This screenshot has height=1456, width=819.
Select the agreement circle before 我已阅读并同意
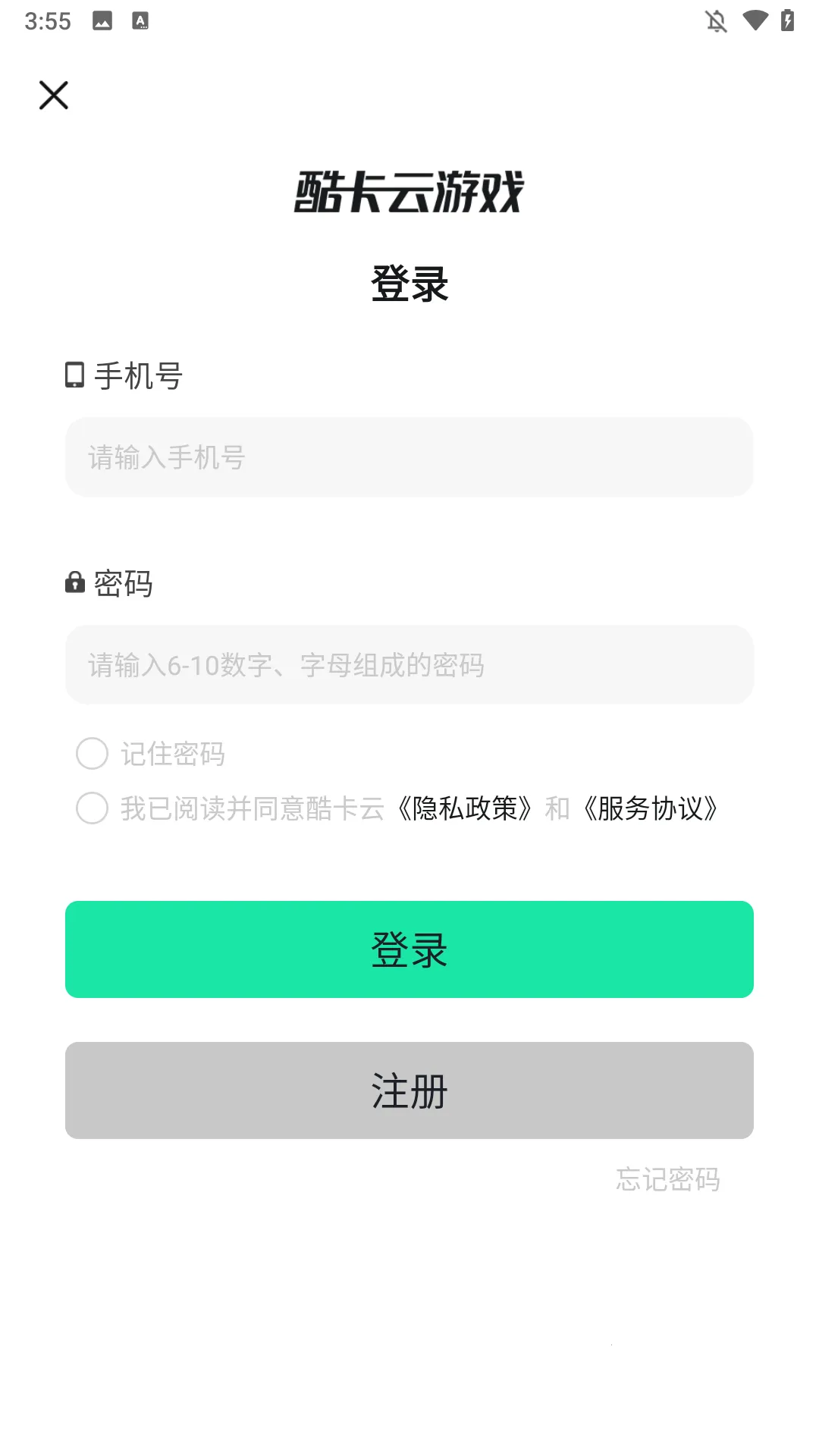tap(92, 810)
